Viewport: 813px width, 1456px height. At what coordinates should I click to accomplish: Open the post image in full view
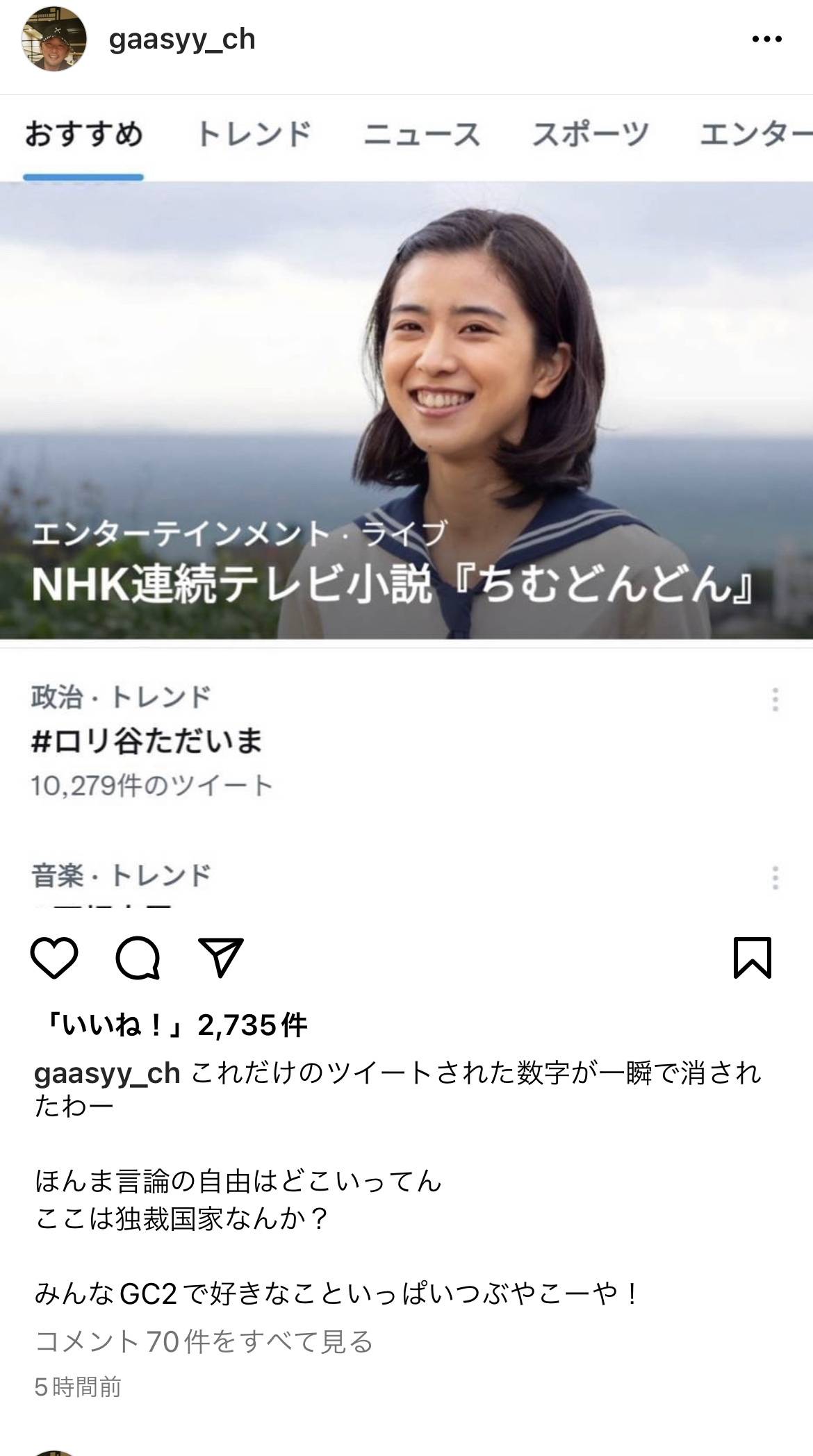[x=406, y=500]
